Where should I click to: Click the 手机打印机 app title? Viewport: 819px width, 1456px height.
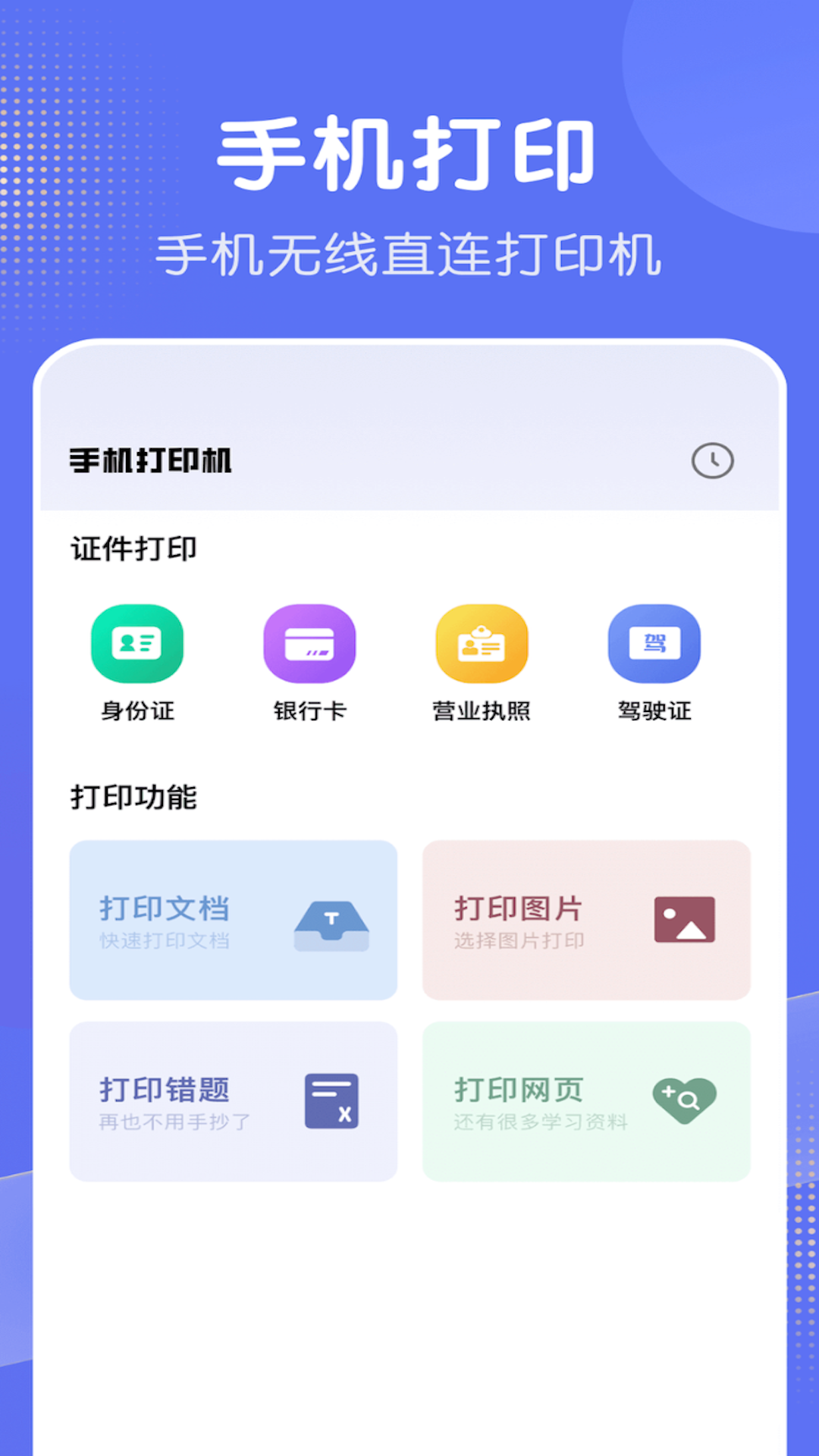(151, 459)
